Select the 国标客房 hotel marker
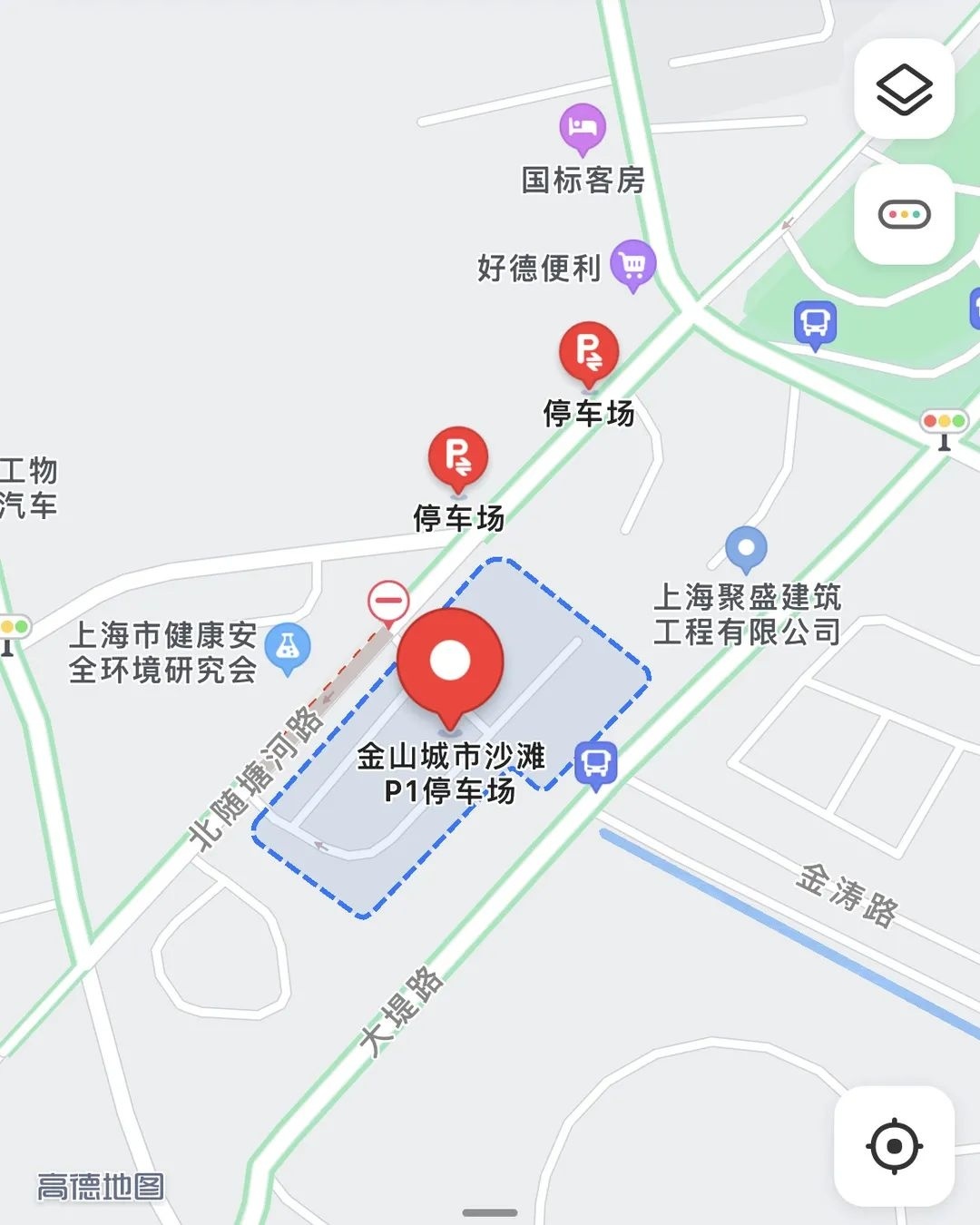The image size is (980, 1225). point(582,127)
